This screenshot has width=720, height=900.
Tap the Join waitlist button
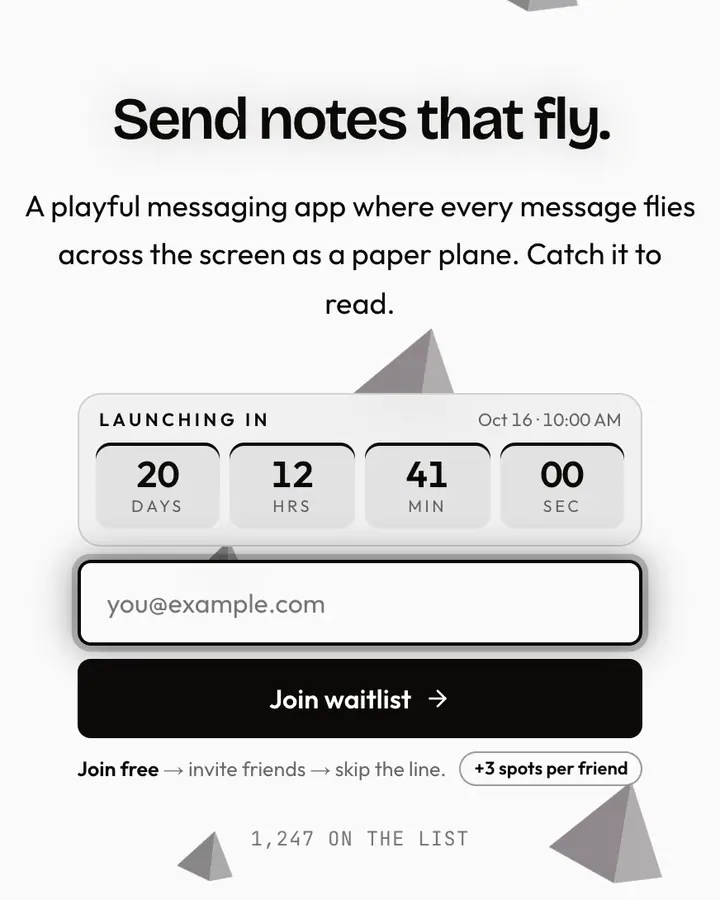359,699
